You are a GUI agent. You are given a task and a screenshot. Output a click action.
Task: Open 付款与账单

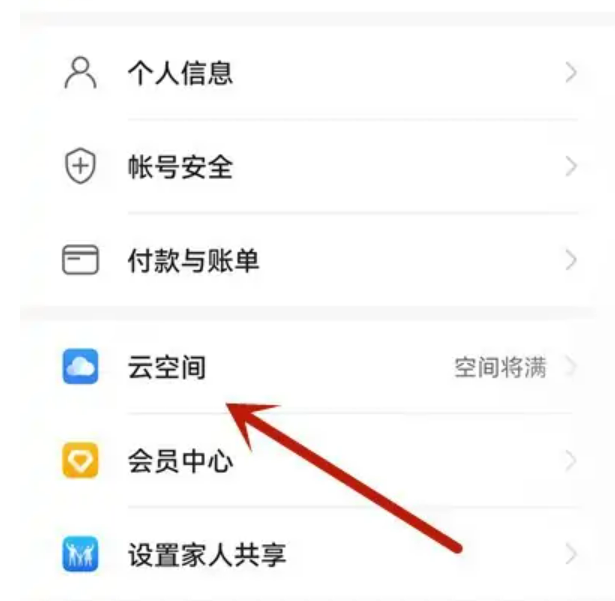pos(193,261)
